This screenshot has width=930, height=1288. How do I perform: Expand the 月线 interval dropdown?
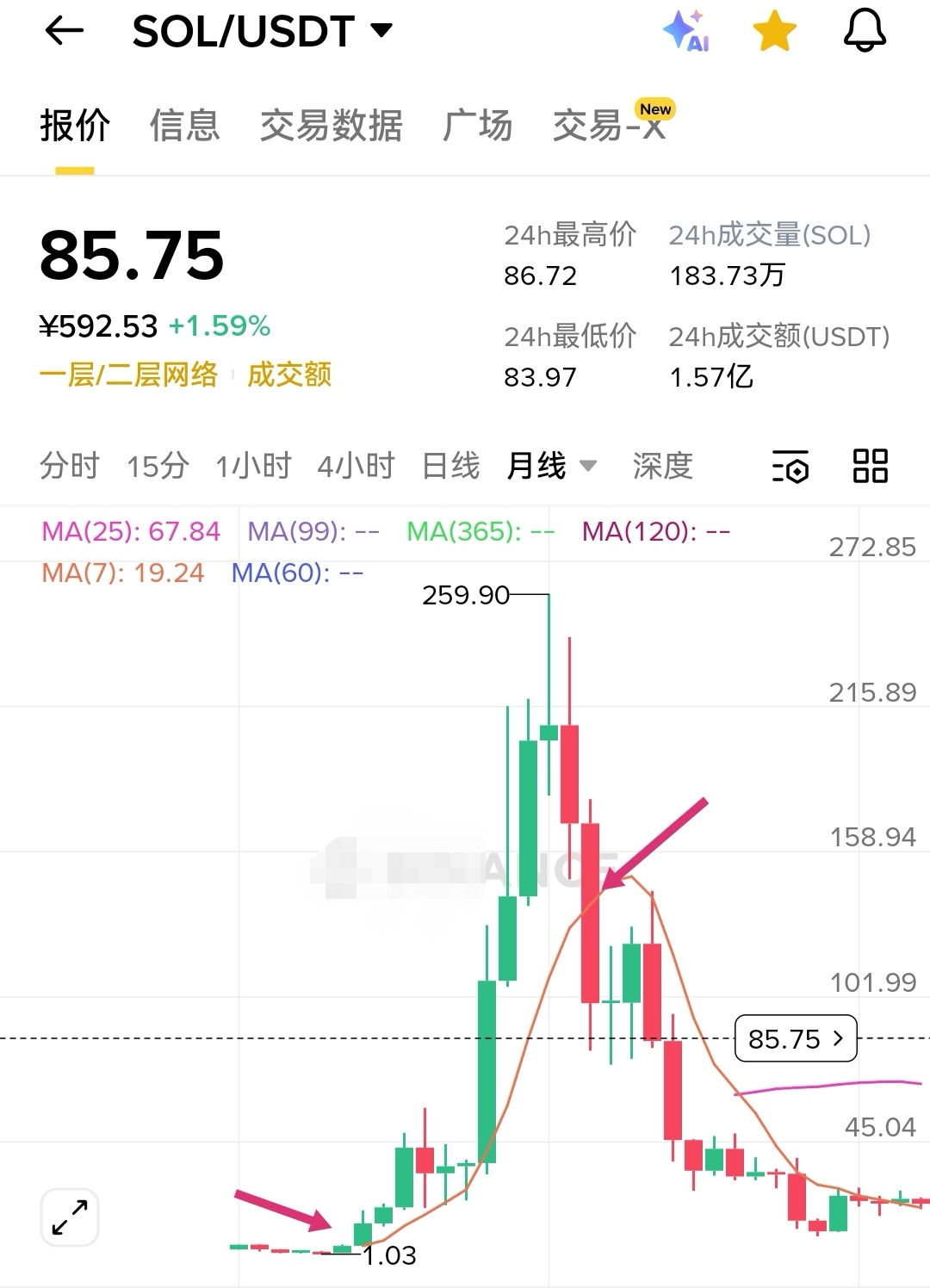551,466
